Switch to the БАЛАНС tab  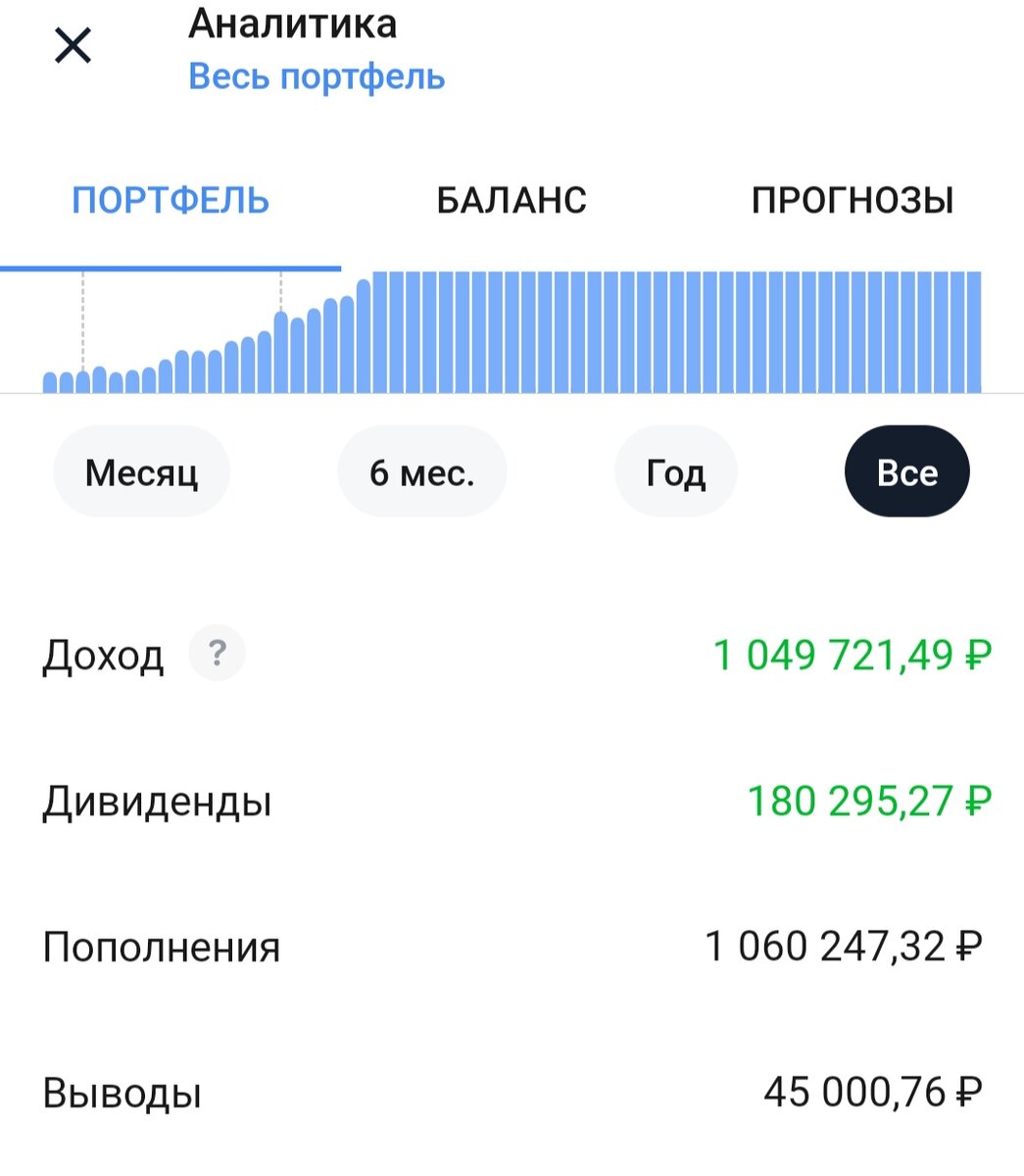point(512,200)
